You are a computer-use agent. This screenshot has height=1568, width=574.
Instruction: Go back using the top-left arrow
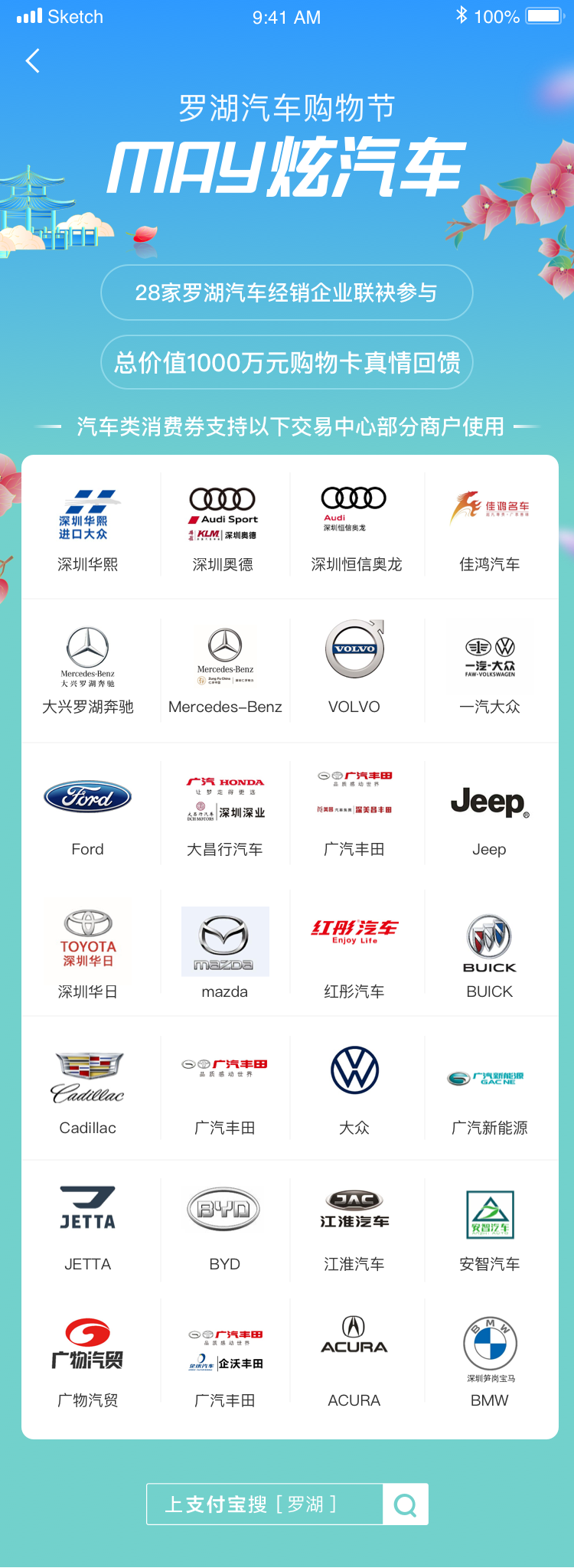click(x=32, y=61)
